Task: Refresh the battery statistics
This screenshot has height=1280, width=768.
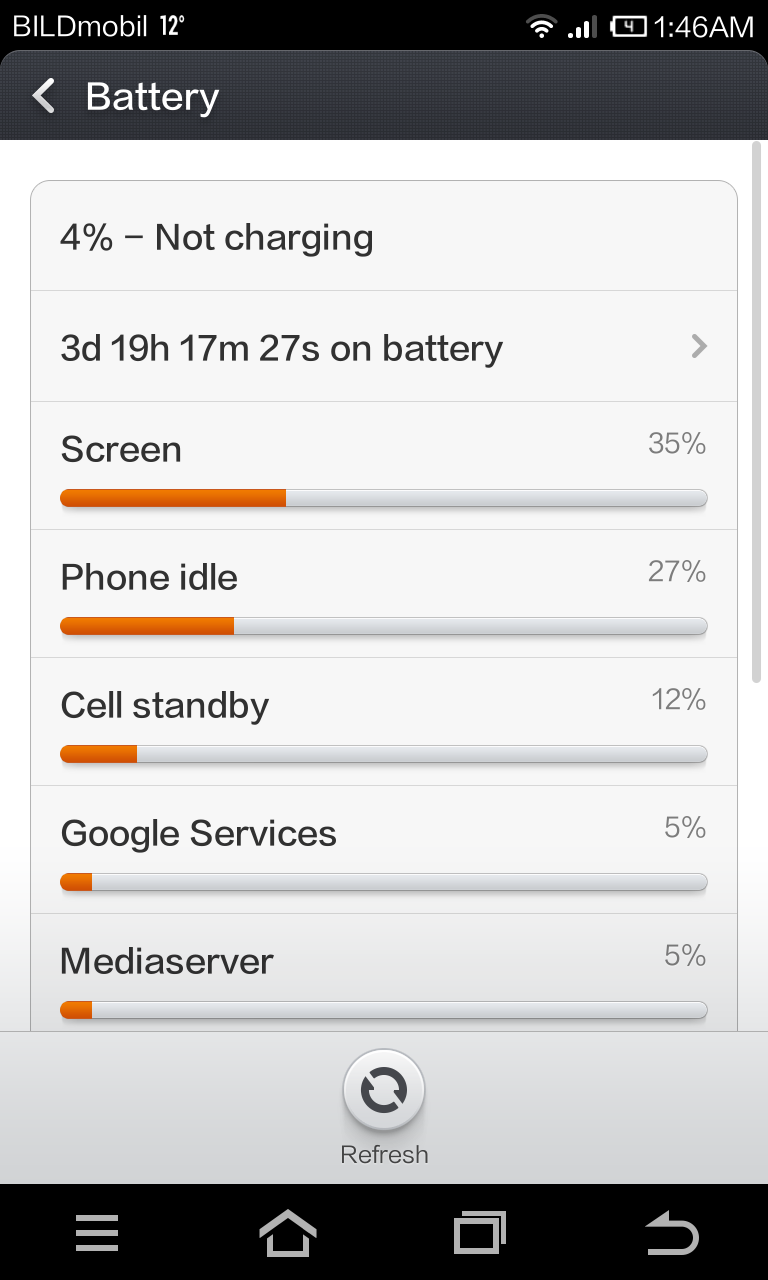Action: click(384, 1093)
